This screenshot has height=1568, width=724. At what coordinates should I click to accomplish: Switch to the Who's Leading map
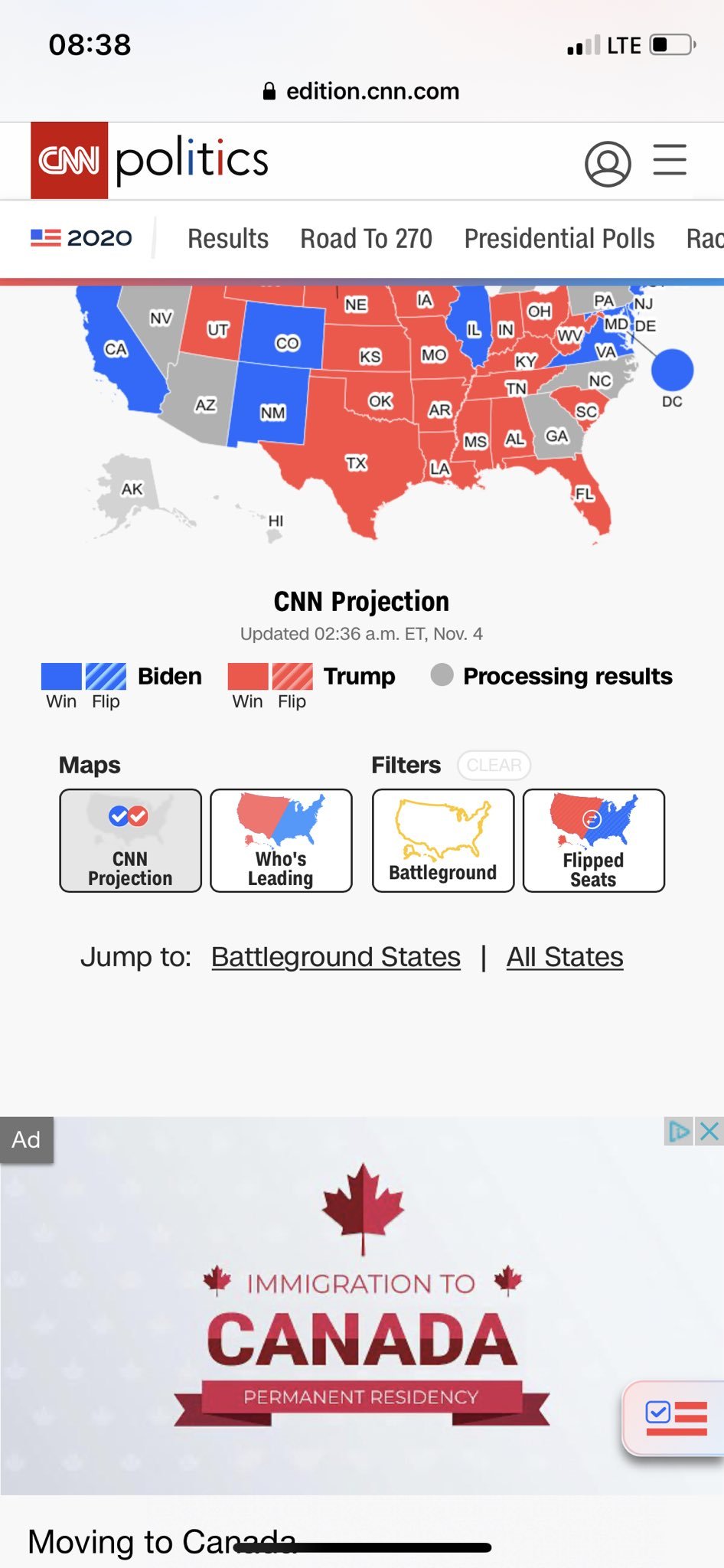point(281,841)
